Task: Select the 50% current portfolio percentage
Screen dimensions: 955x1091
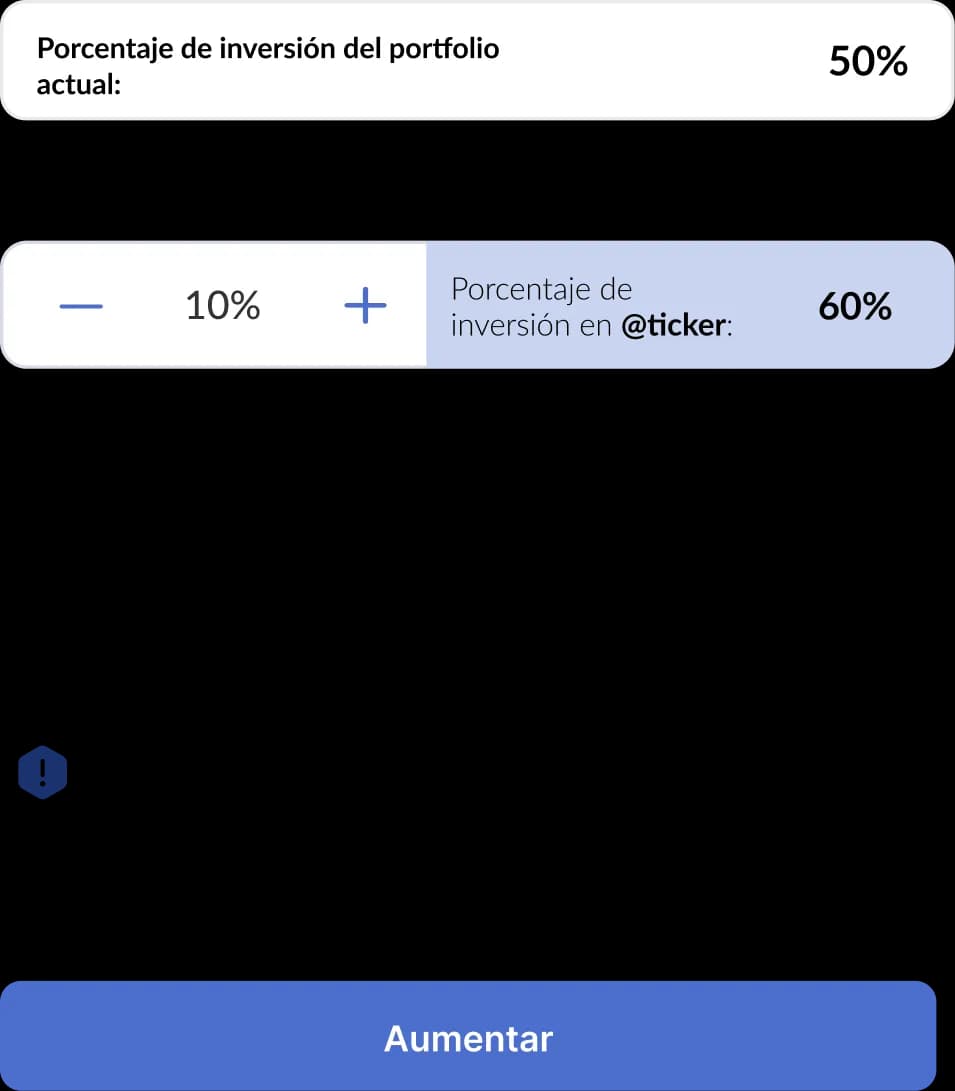Action: pyautogui.click(x=868, y=61)
